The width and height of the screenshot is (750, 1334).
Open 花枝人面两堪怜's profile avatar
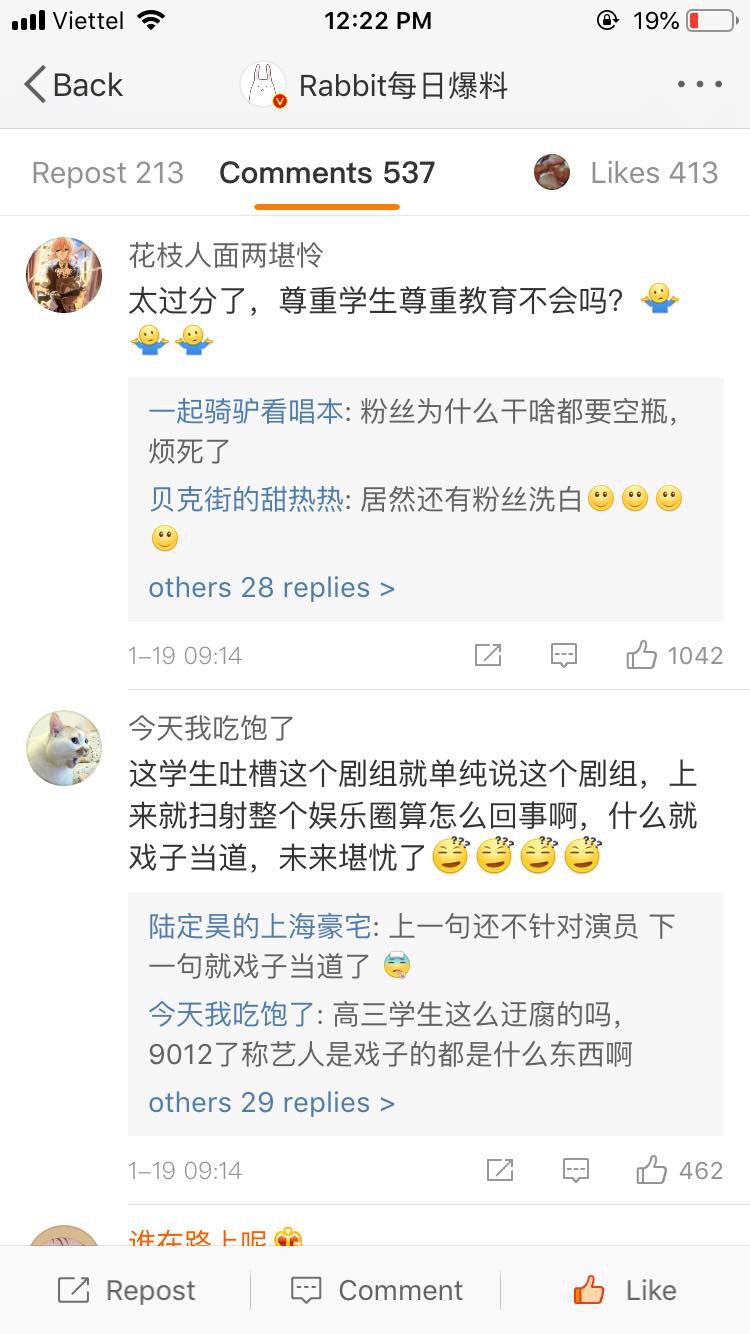pyautogui.click(x=64, y=275)
